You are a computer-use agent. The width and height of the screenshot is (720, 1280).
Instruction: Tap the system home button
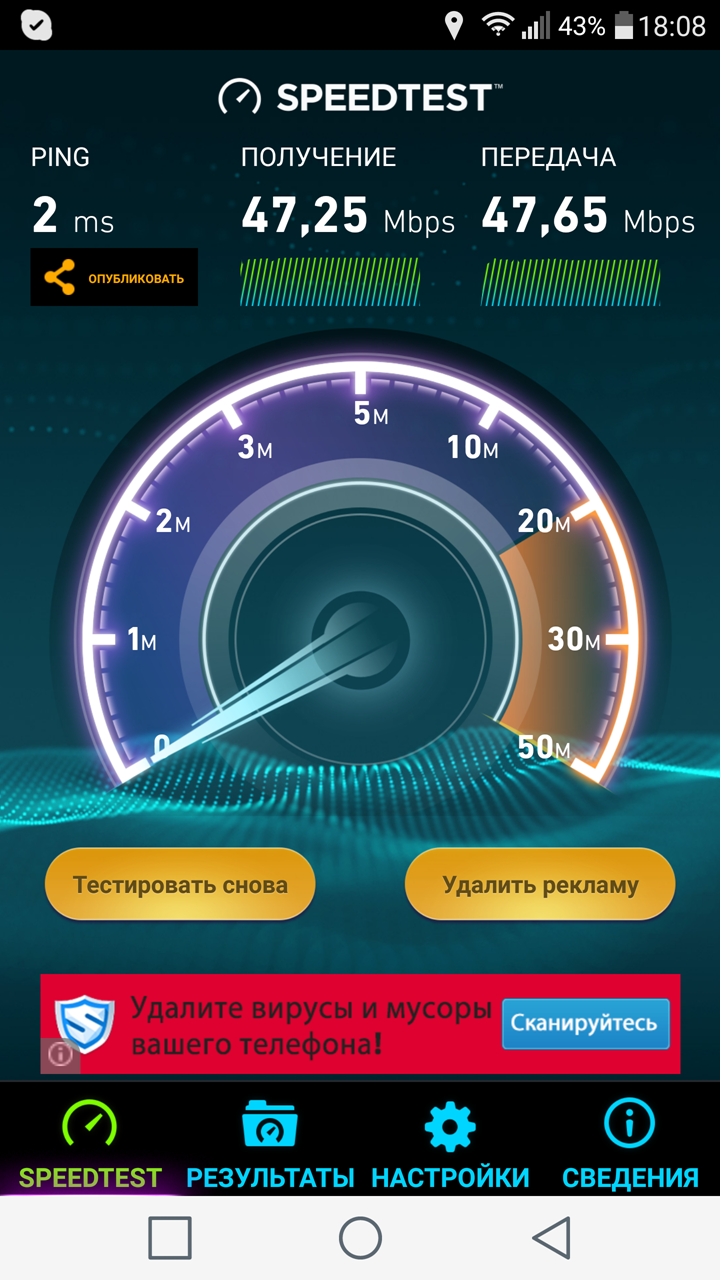(360, 1237)
